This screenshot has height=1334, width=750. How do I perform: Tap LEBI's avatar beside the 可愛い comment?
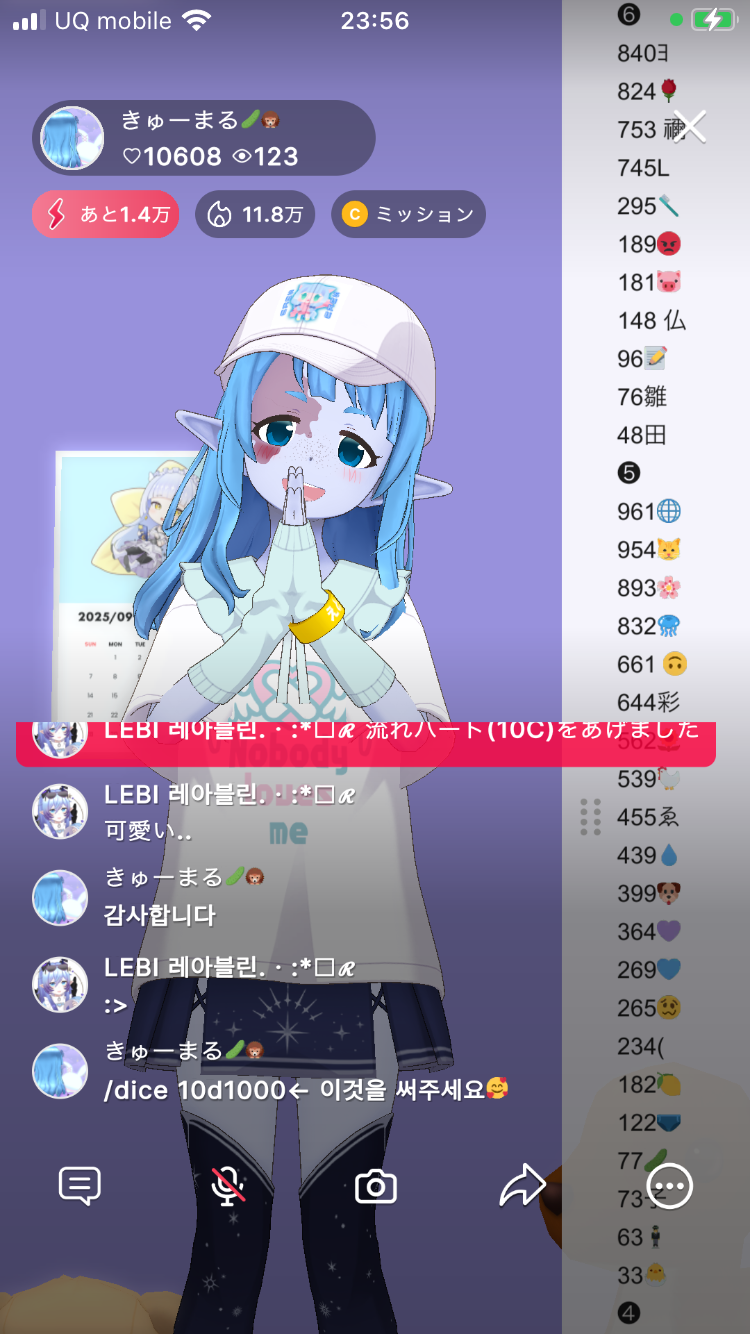tap(60, 811)
